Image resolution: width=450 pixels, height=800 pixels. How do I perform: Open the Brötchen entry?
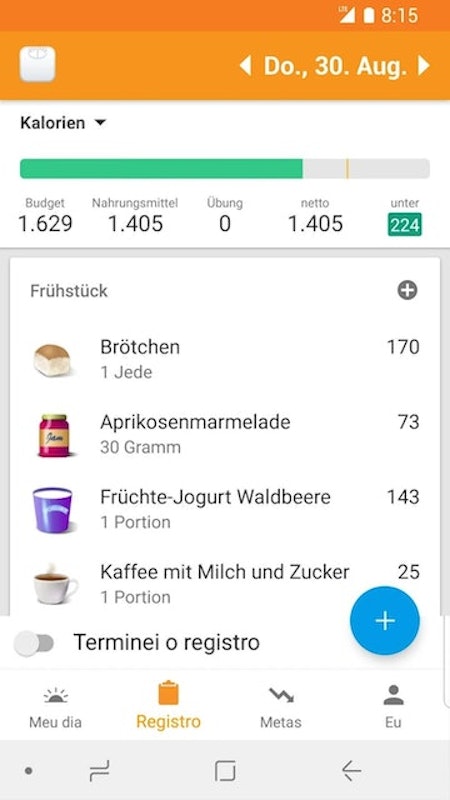[x=224, y=359]
